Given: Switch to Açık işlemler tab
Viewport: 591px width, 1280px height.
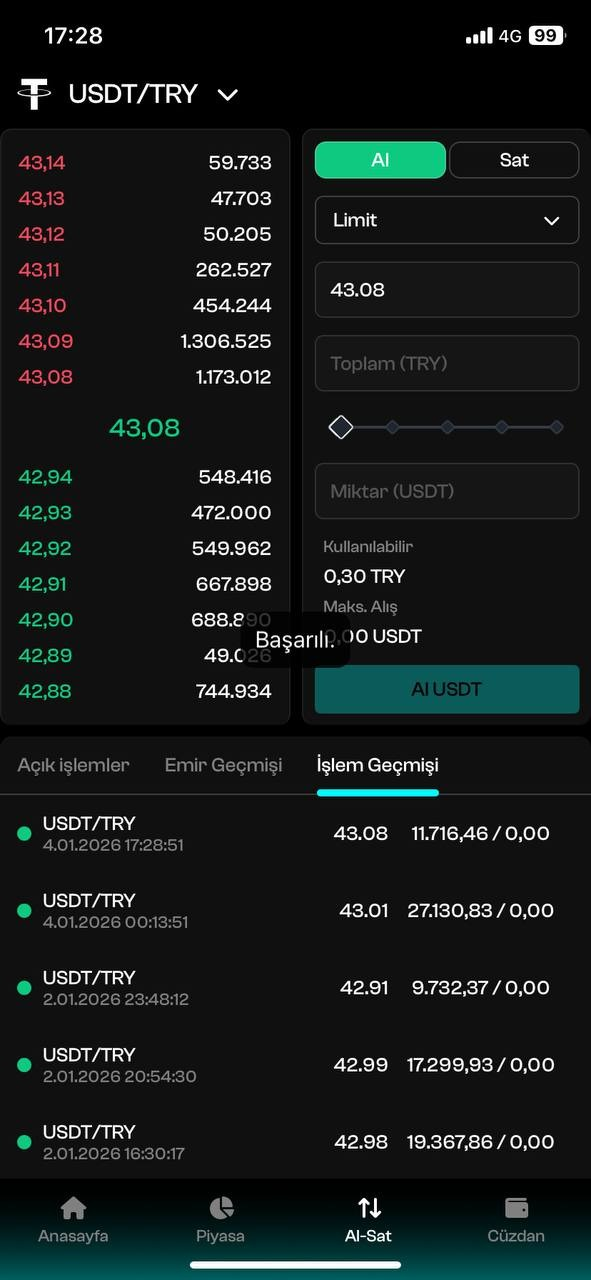Looking at the screenshot, I should point(74,765).
